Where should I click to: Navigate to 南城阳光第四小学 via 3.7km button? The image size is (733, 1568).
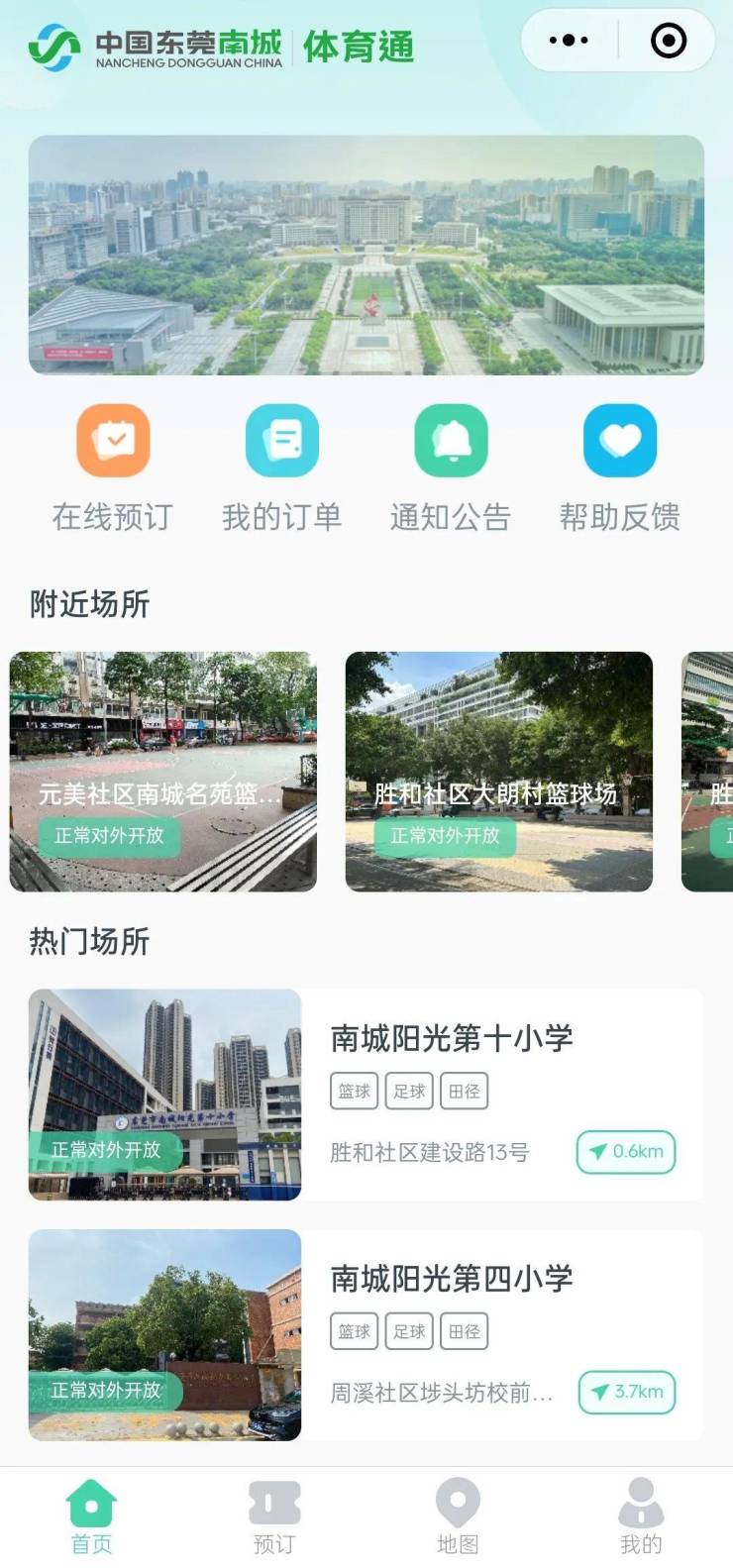(x=626, y=1392)
